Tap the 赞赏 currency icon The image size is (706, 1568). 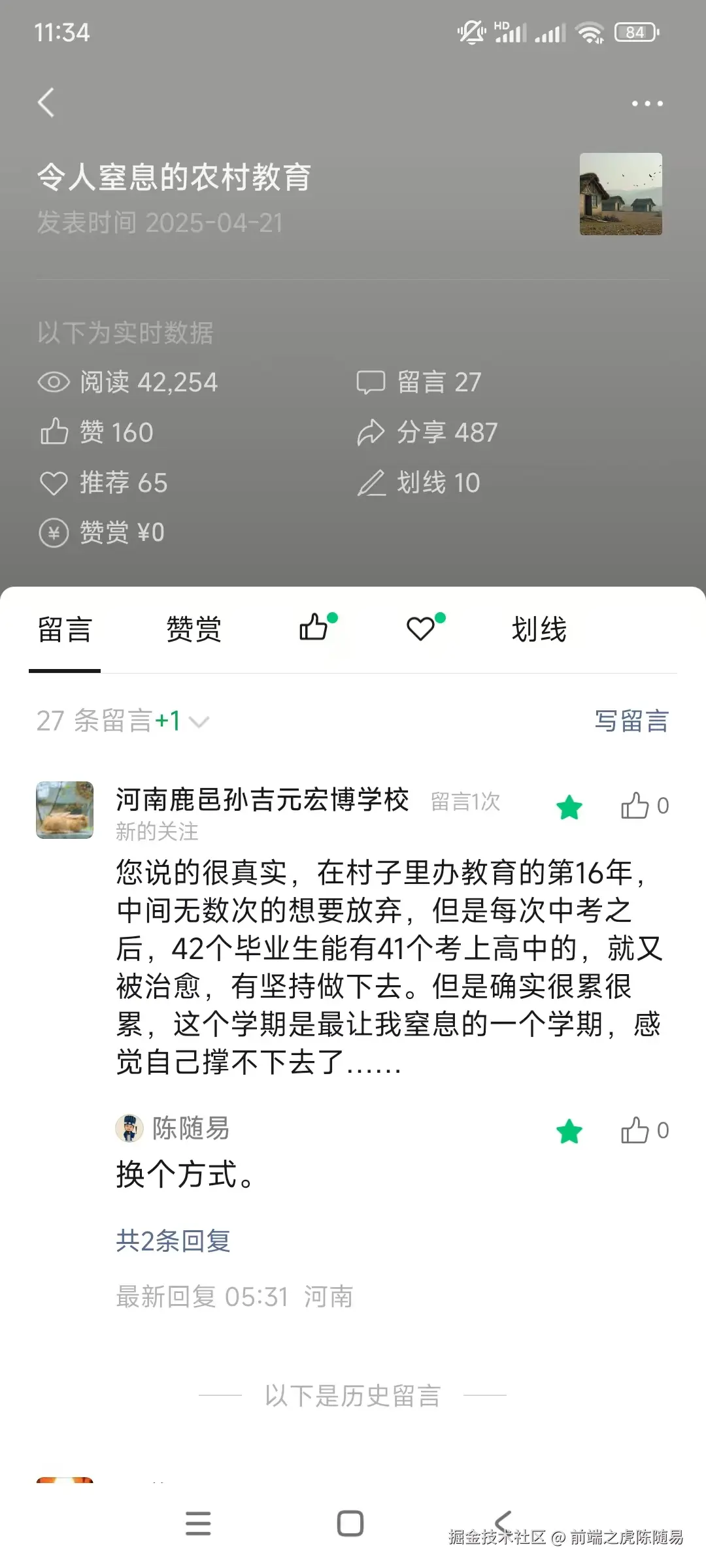tap(55, 533)
